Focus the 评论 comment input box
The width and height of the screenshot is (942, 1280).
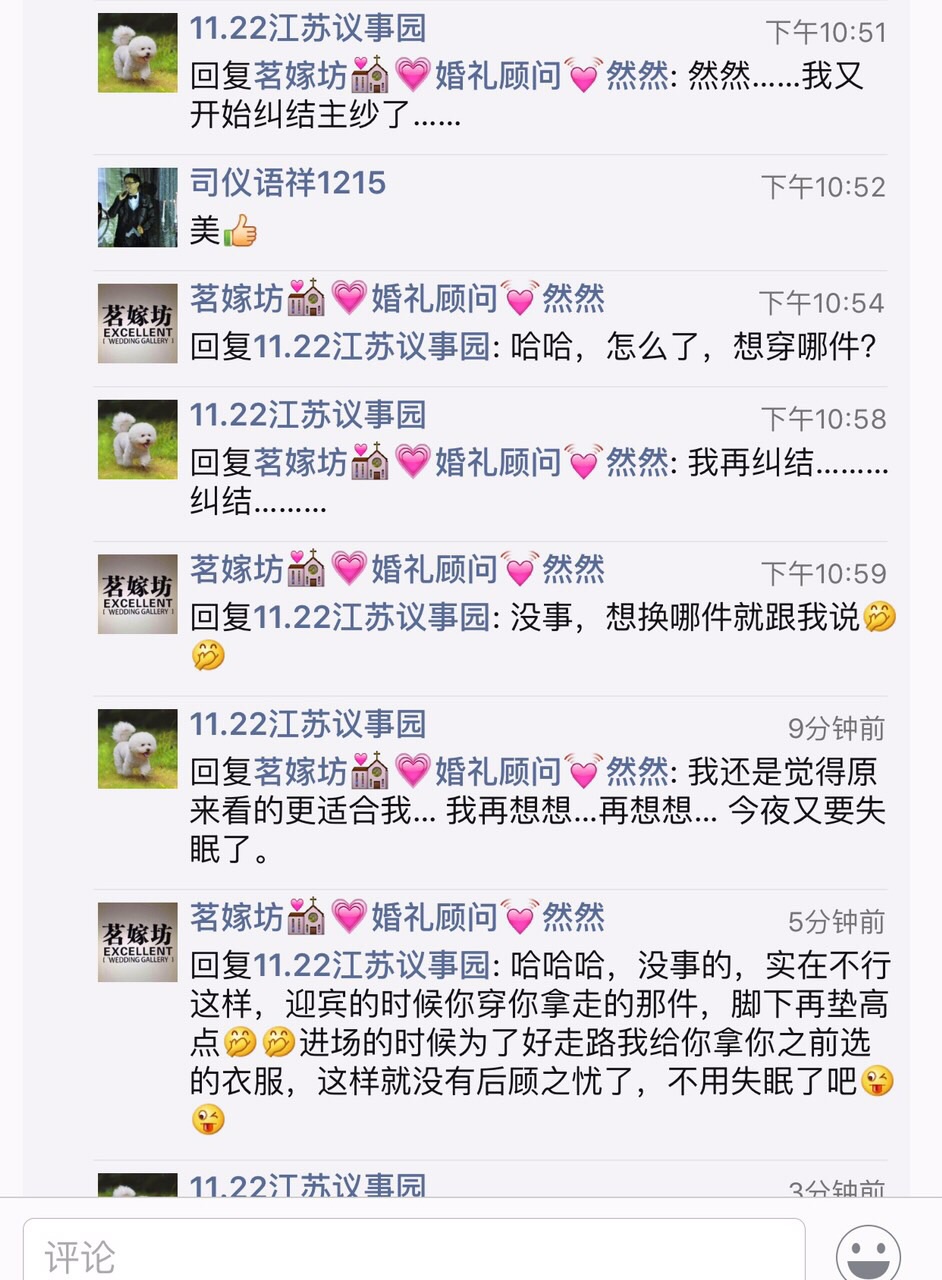click(413, 1254)
